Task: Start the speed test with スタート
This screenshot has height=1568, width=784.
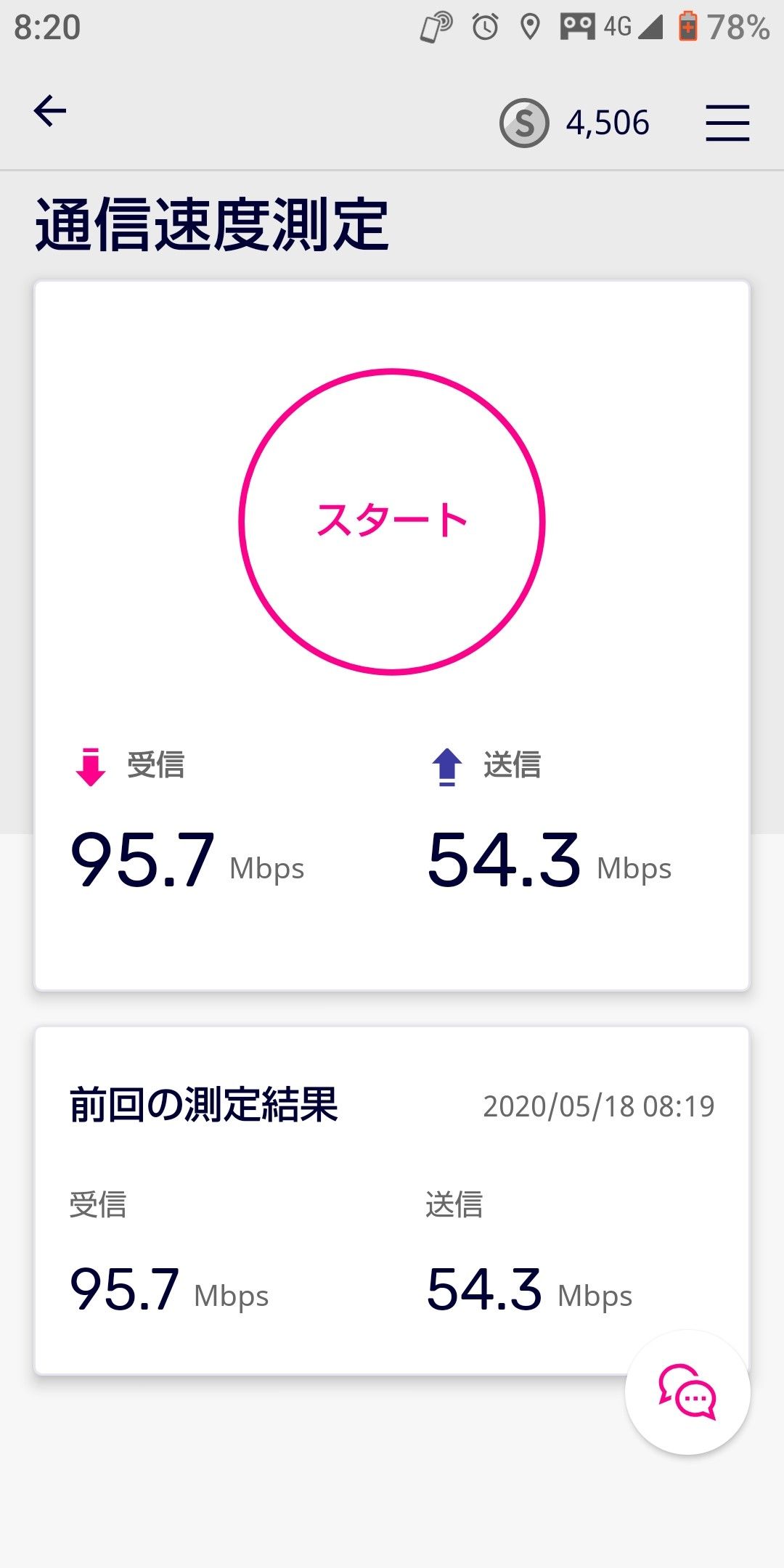Action: click(x=392, y=521)
